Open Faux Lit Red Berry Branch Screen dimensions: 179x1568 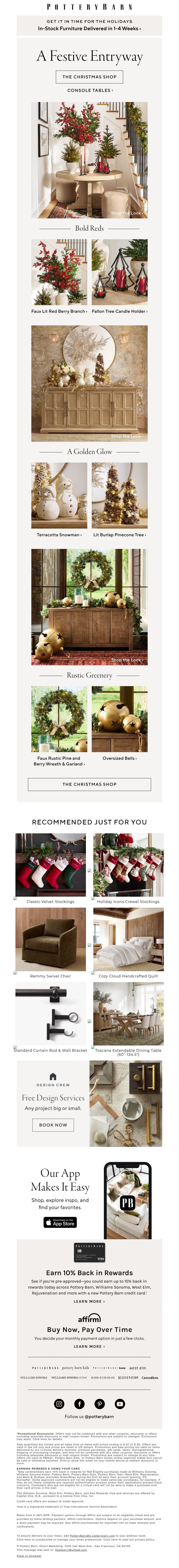(x=58, y=311)
